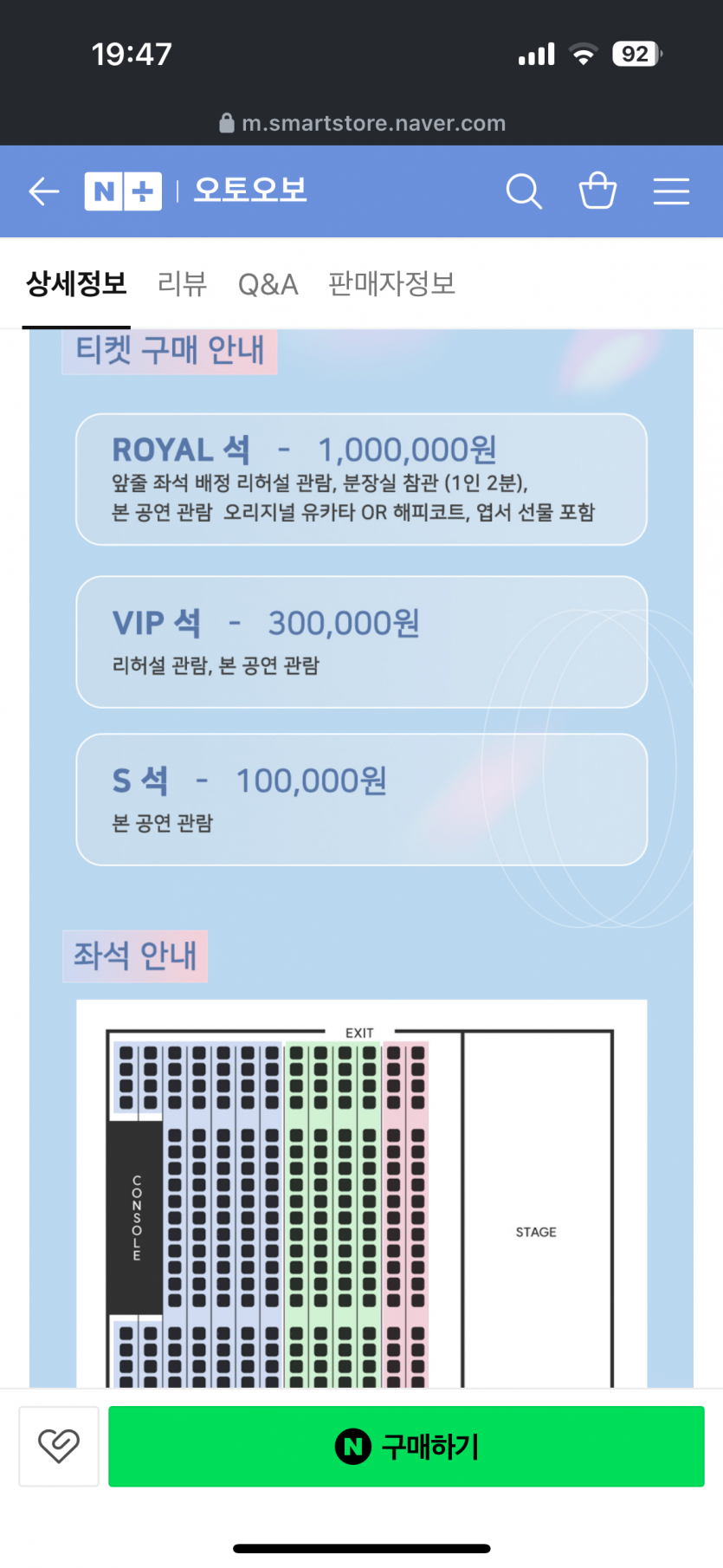Switch to the 리뷰 tab
The height and width of the screenshot is (1568, 723).
tap(182, 283)
